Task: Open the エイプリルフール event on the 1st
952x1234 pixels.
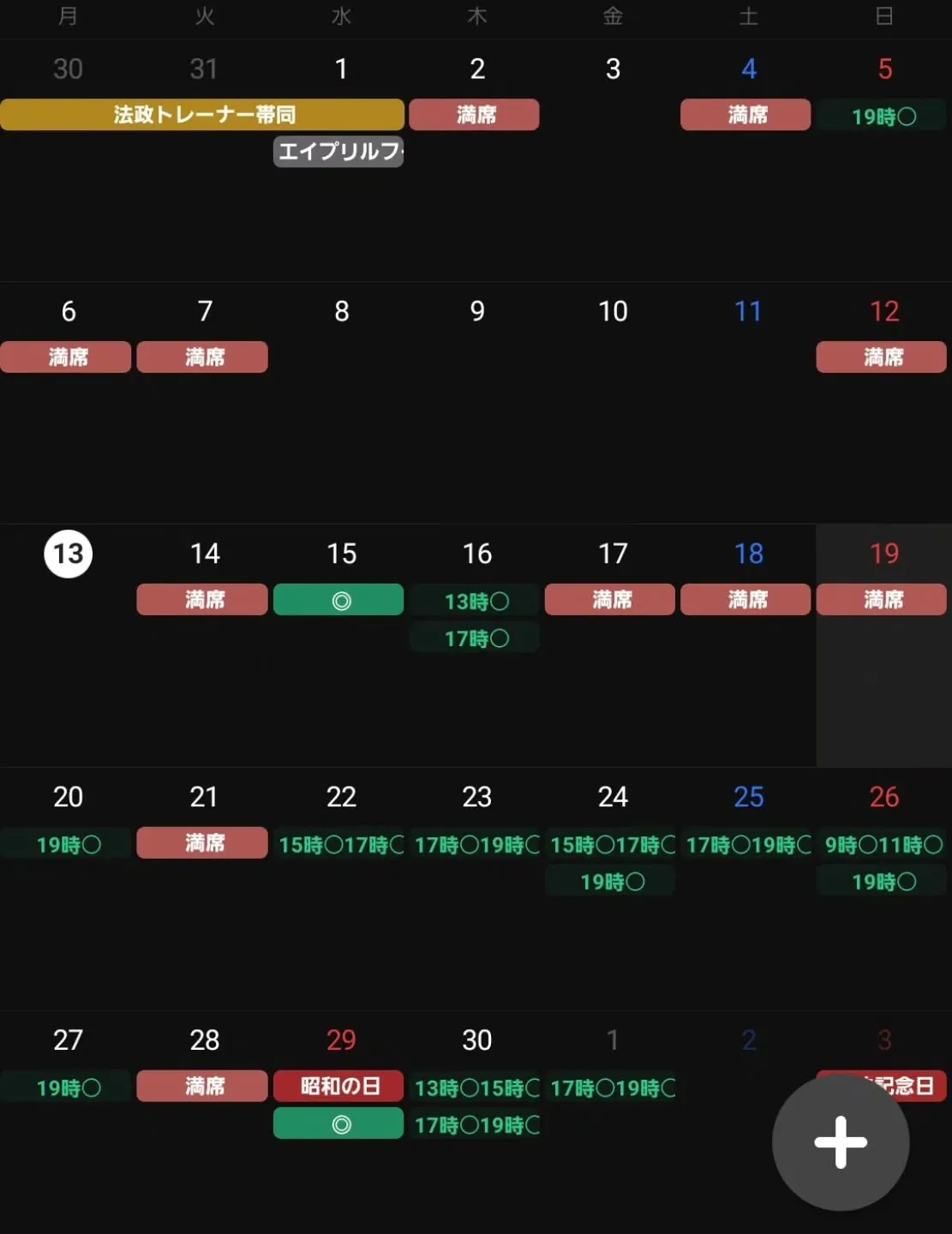Action: (338, 152)
